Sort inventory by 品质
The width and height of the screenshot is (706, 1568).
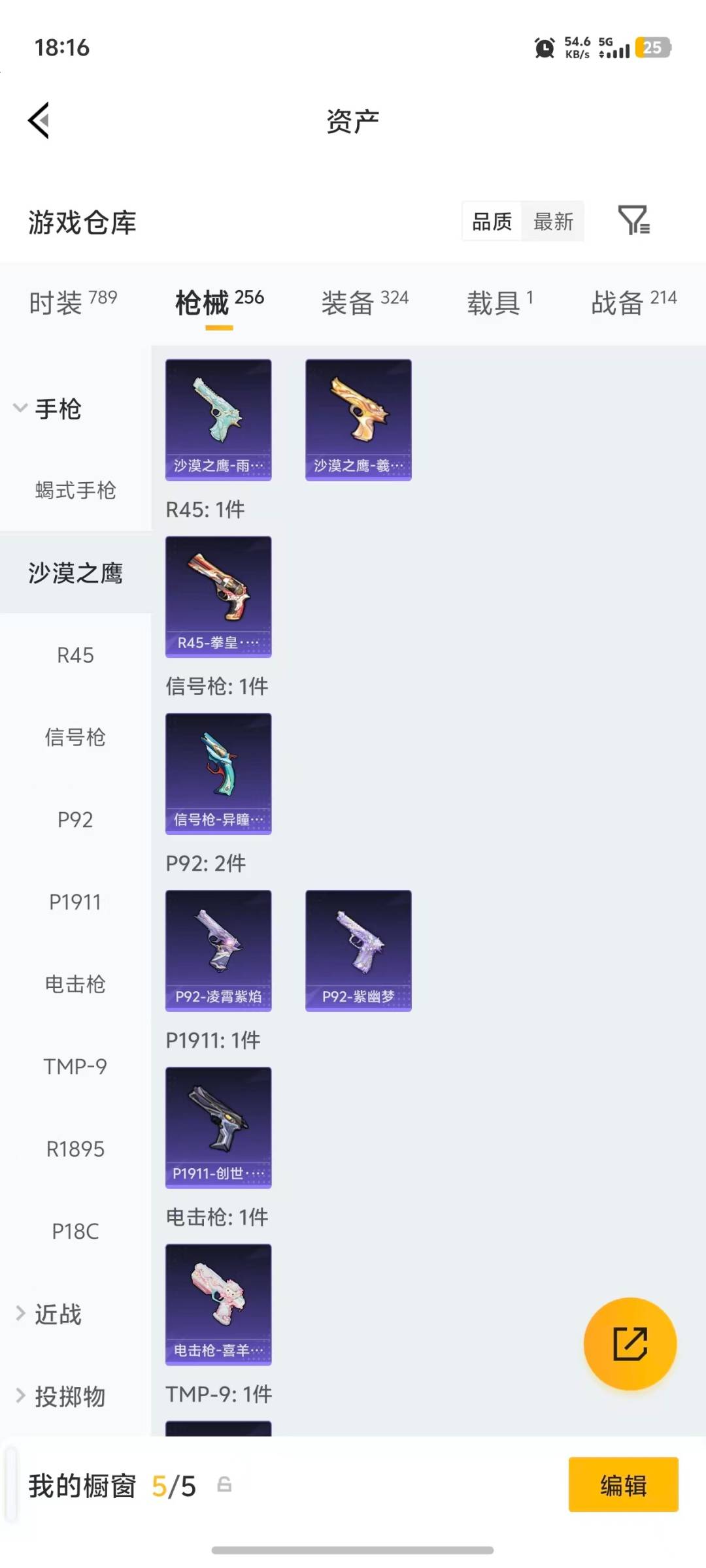(x=492, y=221)
